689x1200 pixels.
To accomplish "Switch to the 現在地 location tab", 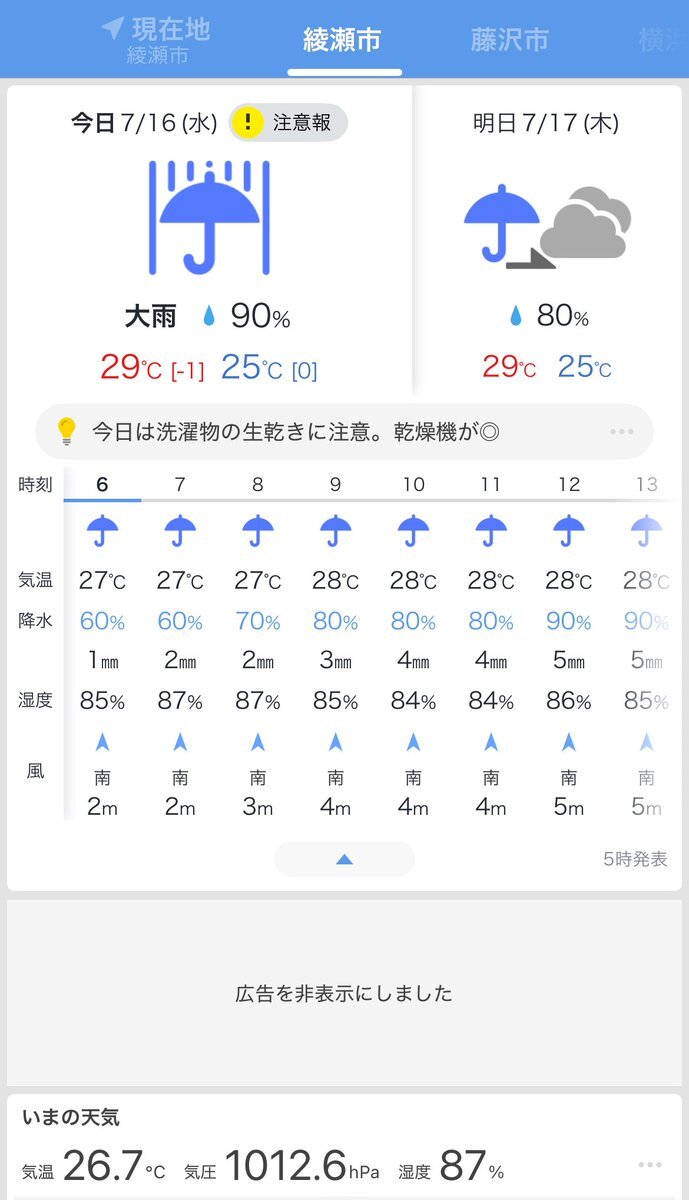I will pos(157,40).
